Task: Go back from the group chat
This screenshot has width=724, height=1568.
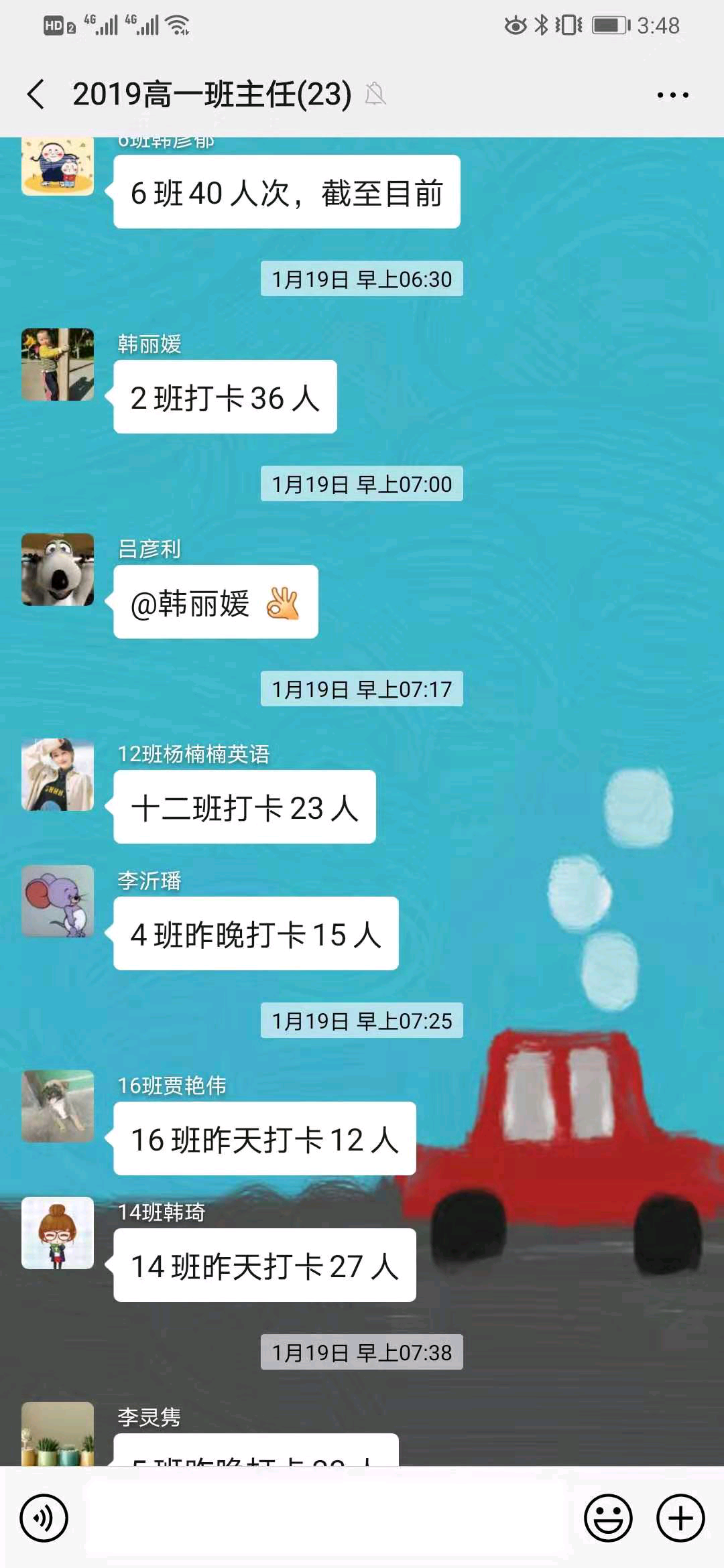Action: [x=36, y=94]
